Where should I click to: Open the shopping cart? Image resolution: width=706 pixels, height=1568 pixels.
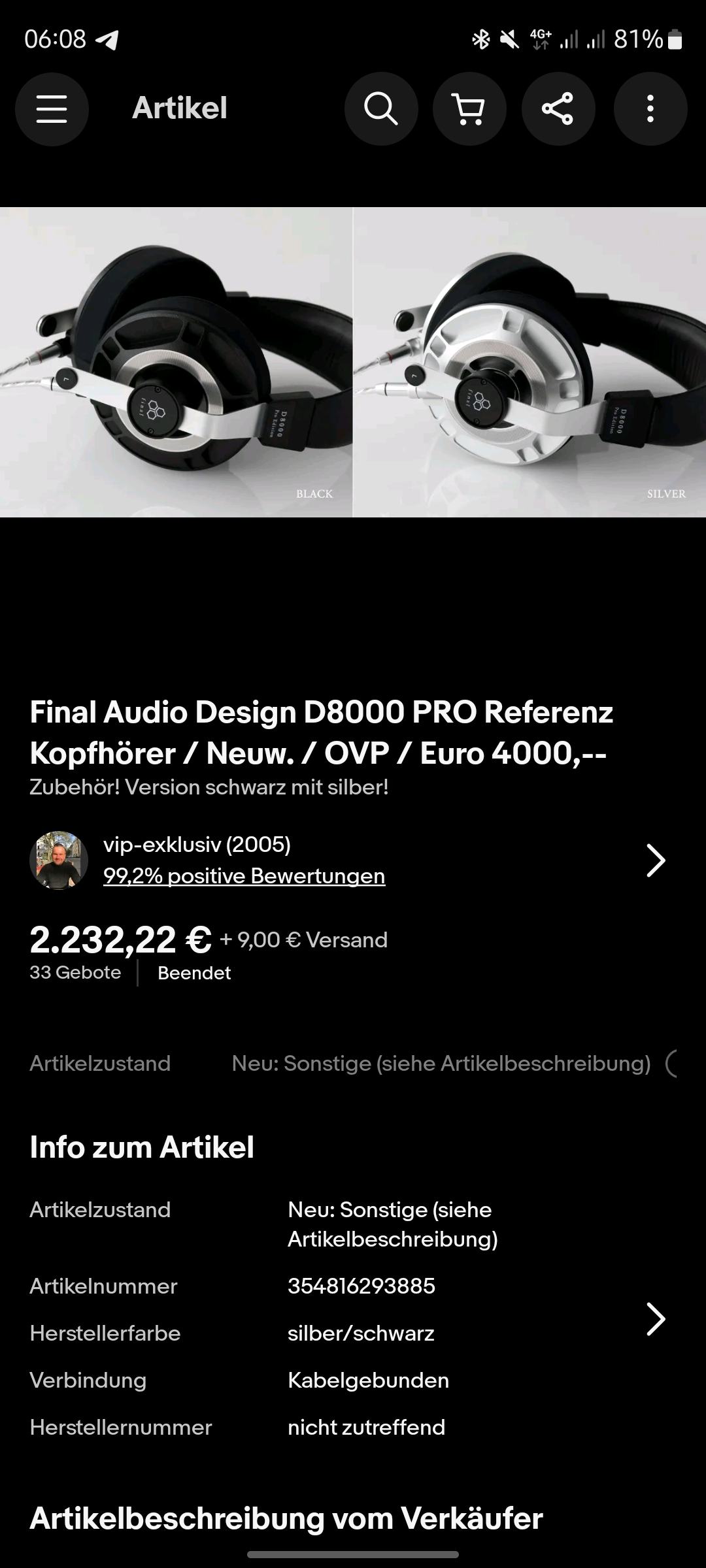pos(469,108)
